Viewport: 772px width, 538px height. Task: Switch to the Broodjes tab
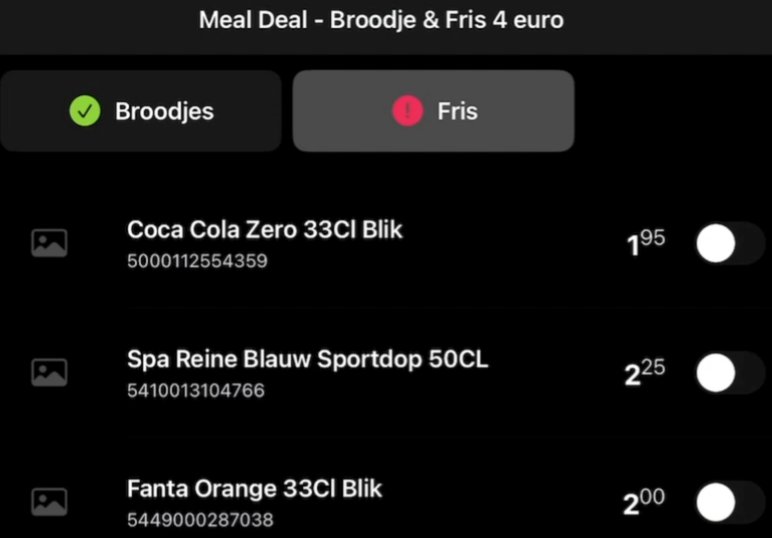(x=141, y=111)
